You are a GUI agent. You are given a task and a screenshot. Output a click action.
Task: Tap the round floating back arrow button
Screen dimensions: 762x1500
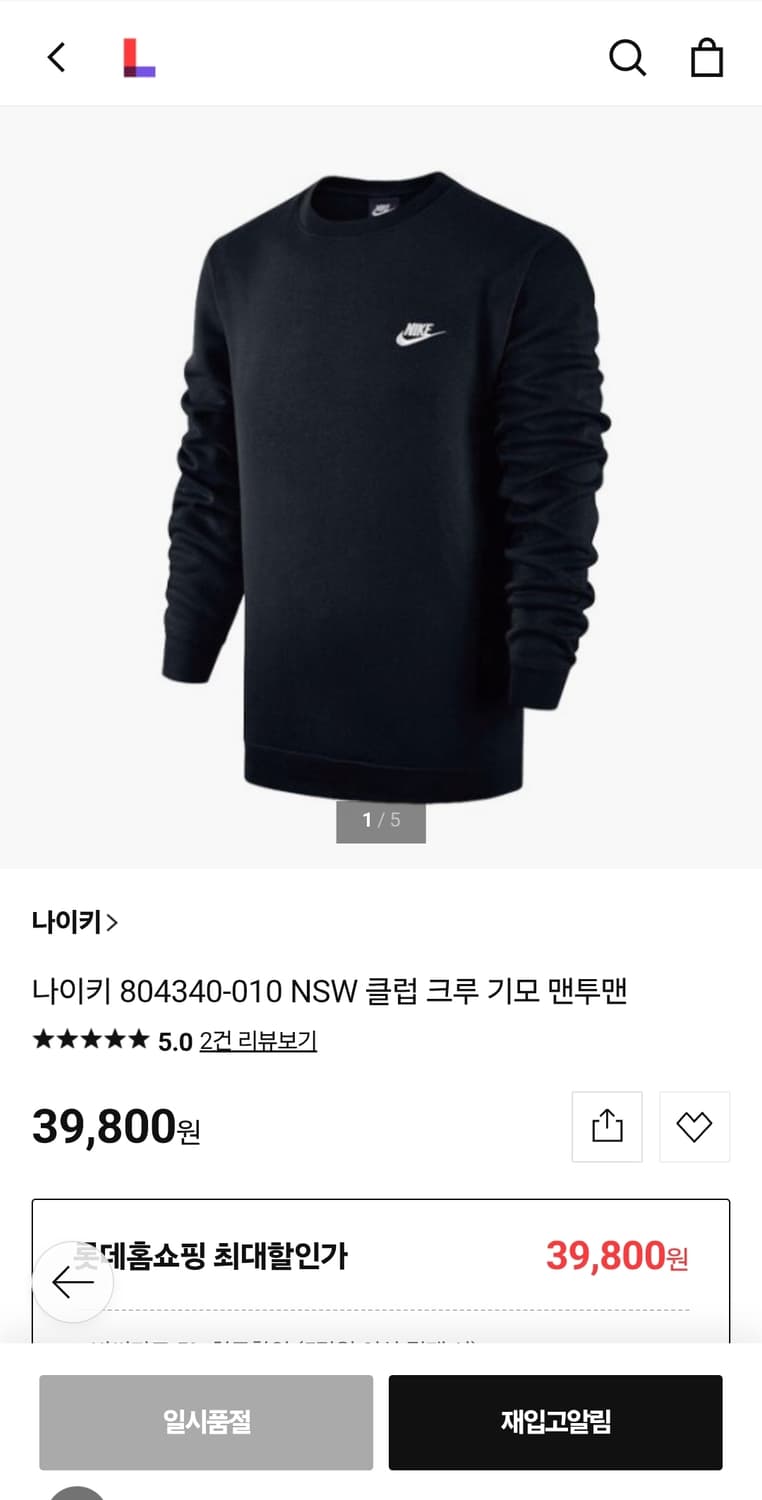click(73, 1281)
